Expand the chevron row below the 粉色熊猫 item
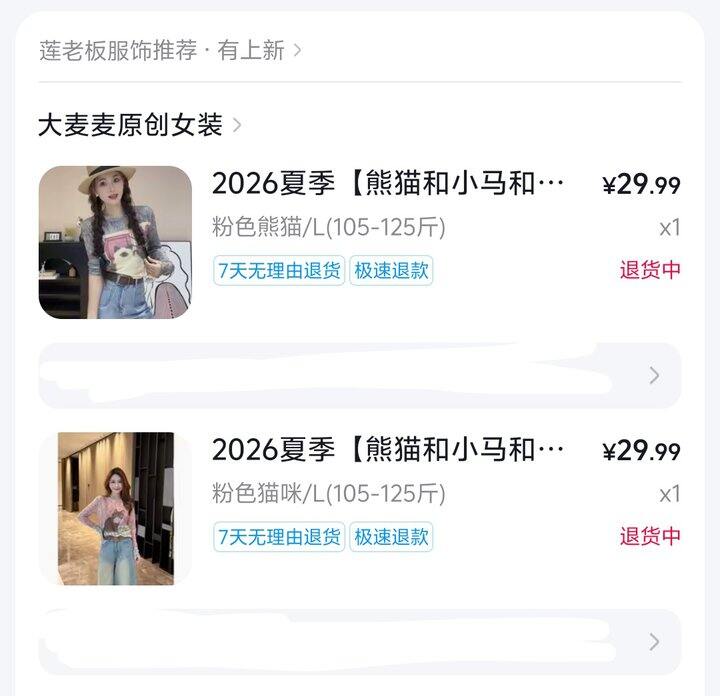Viewport: 720px width, 696px height. coord(654,376)
